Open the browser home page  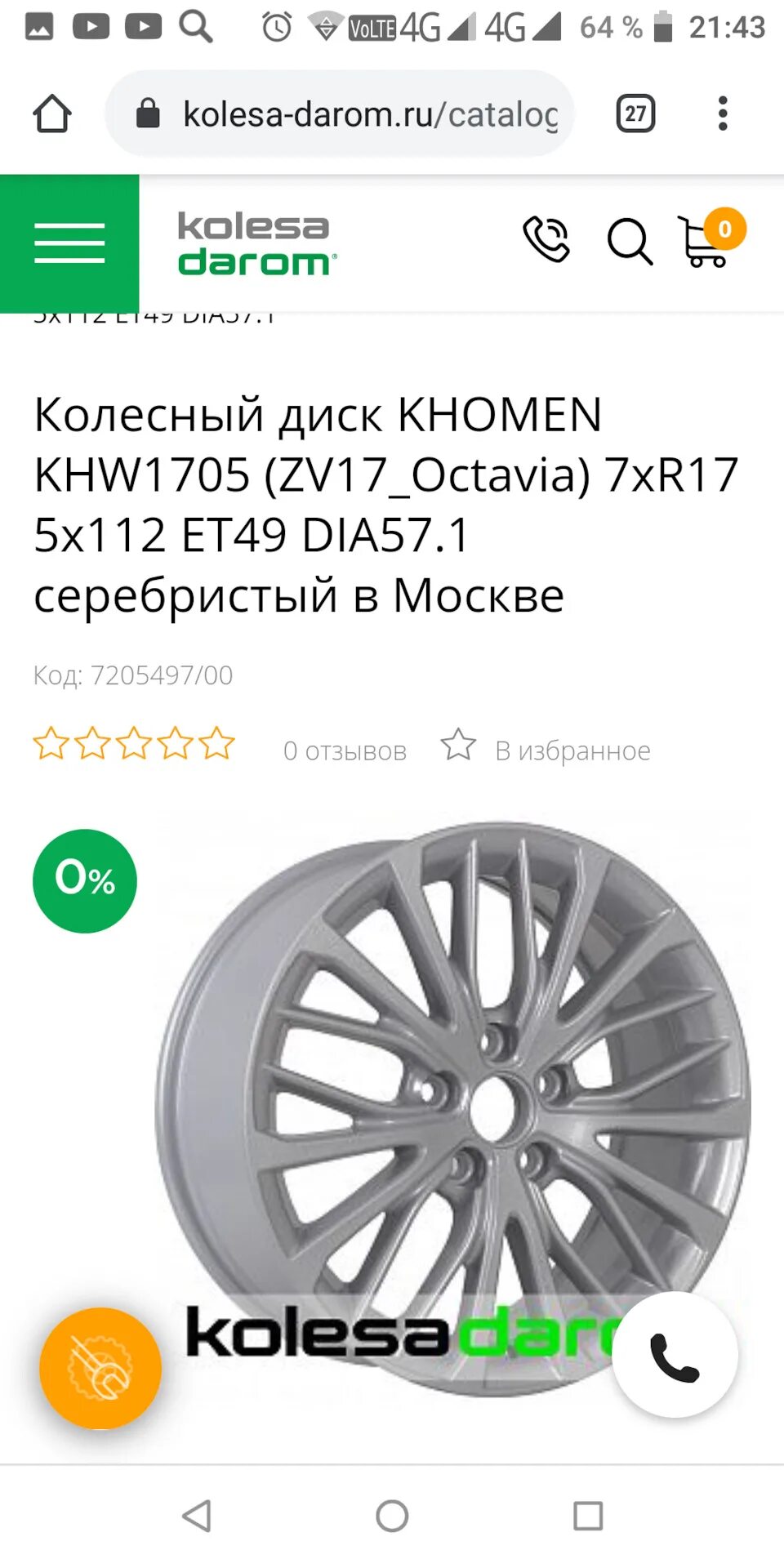coord(52,114)
